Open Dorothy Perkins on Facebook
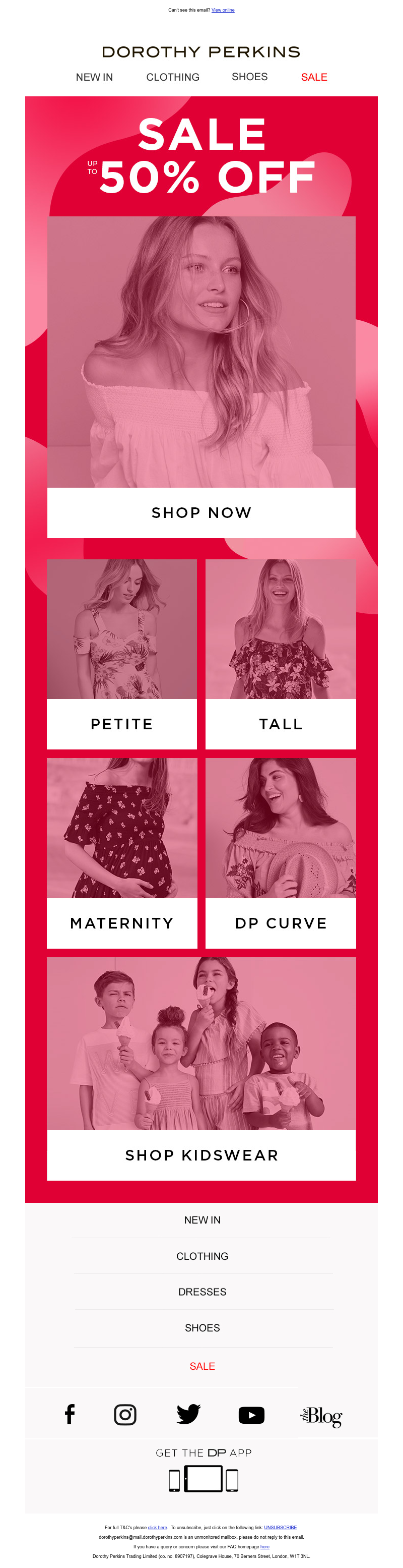 pos(70,1414)
